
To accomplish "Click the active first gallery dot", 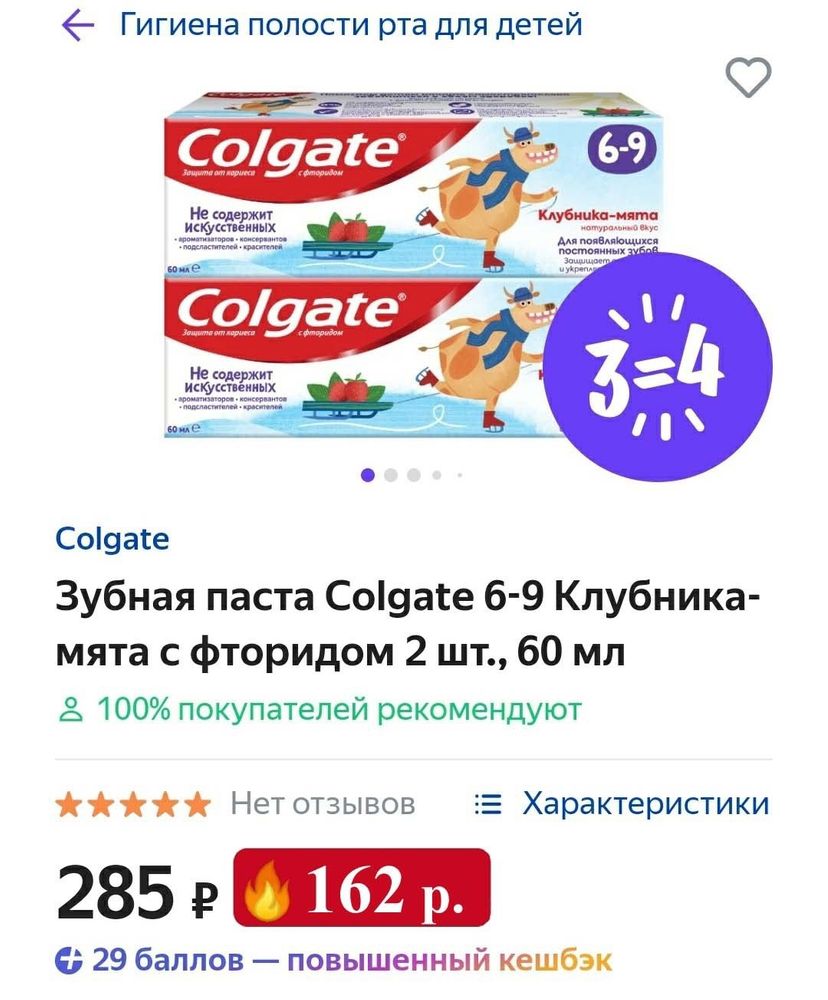I will tap(367, 474).
